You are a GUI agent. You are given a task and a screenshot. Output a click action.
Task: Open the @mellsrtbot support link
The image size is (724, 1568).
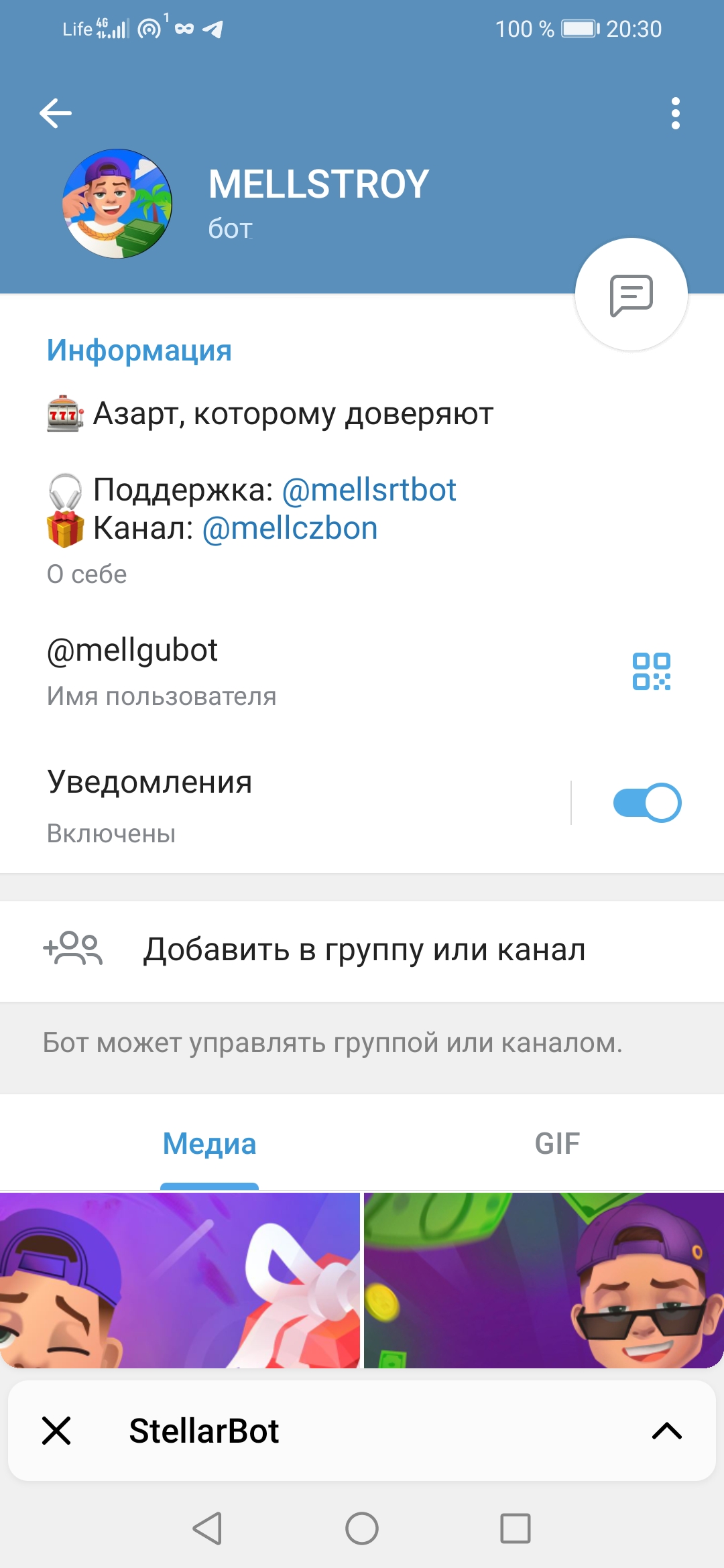point(369,490)
